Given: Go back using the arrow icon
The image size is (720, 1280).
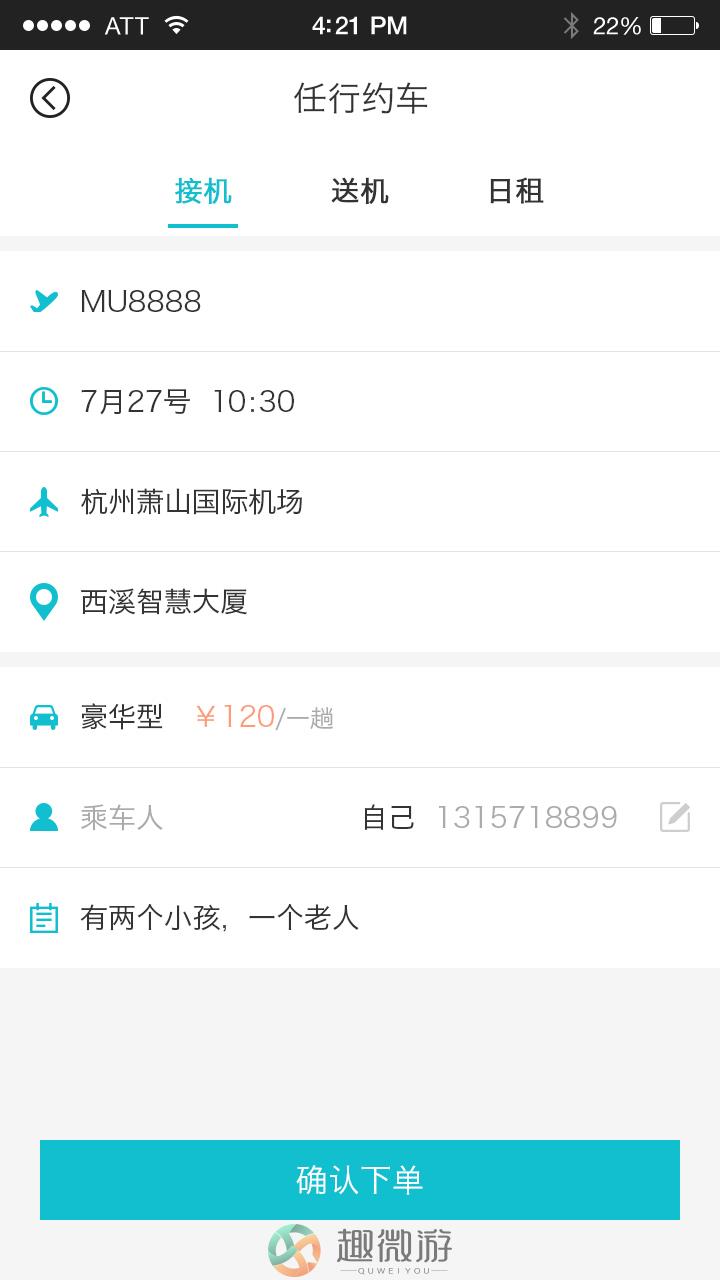Looking at the screenshot, I should [x=50, y=98].
